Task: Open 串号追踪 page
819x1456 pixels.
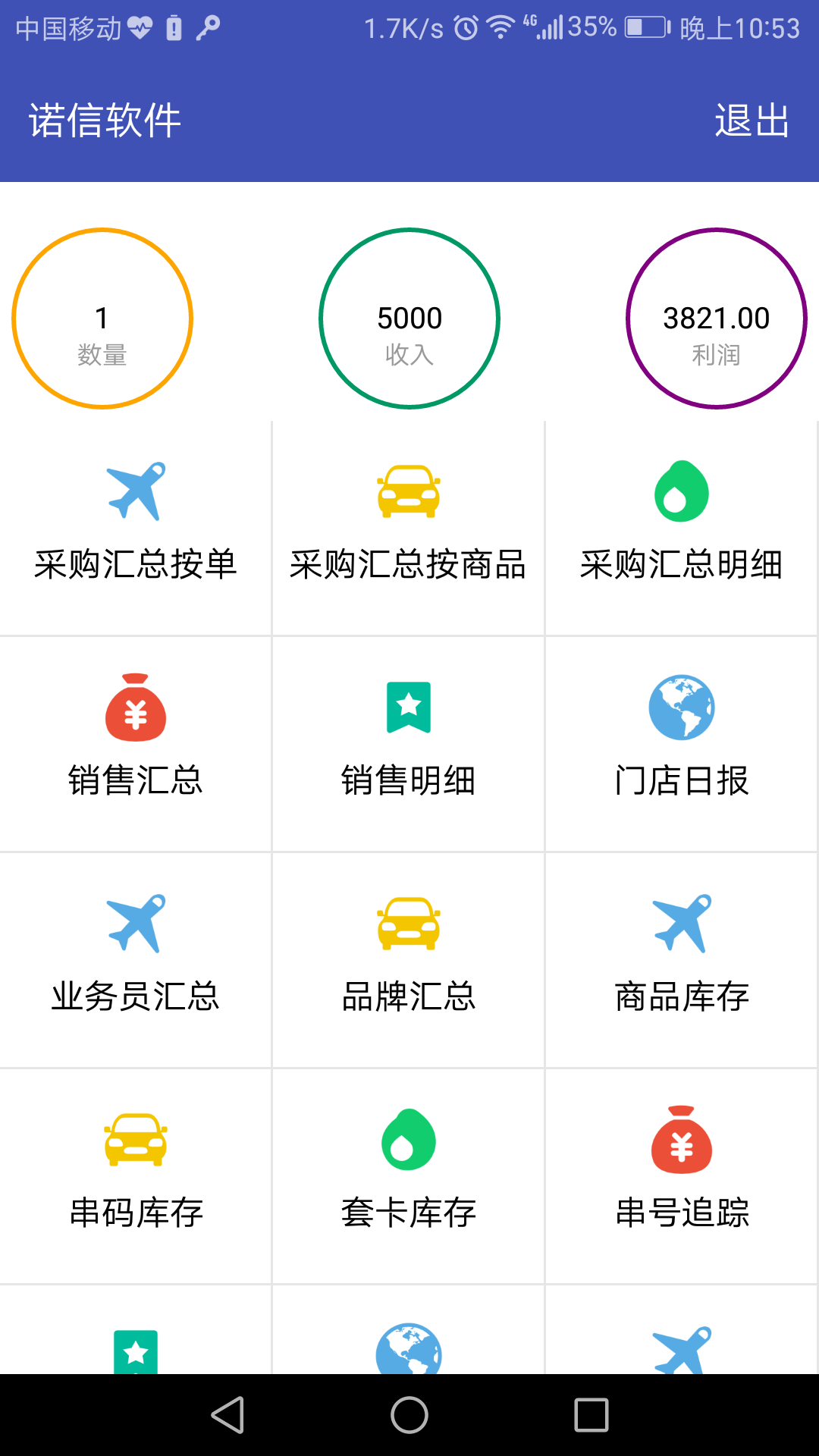Action: [682, 1177]
